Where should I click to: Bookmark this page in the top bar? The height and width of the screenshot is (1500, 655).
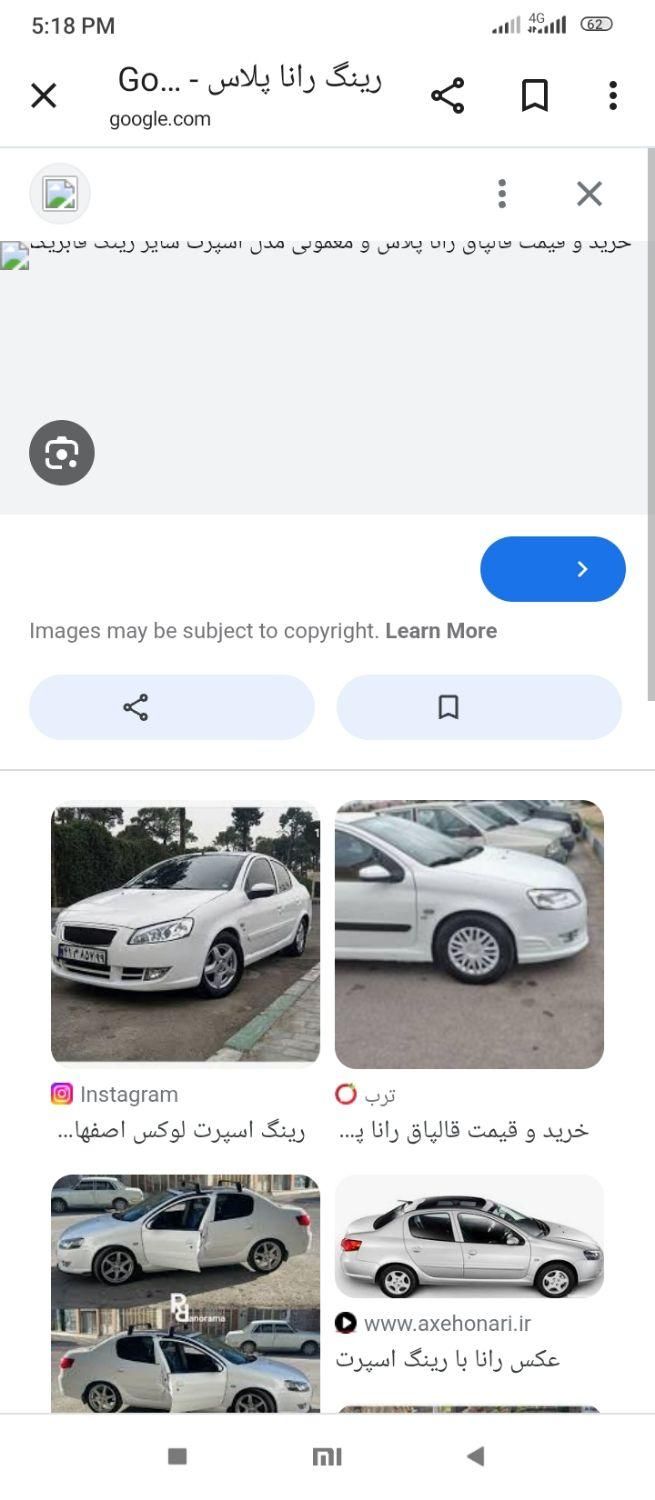(x=535, y=96)
